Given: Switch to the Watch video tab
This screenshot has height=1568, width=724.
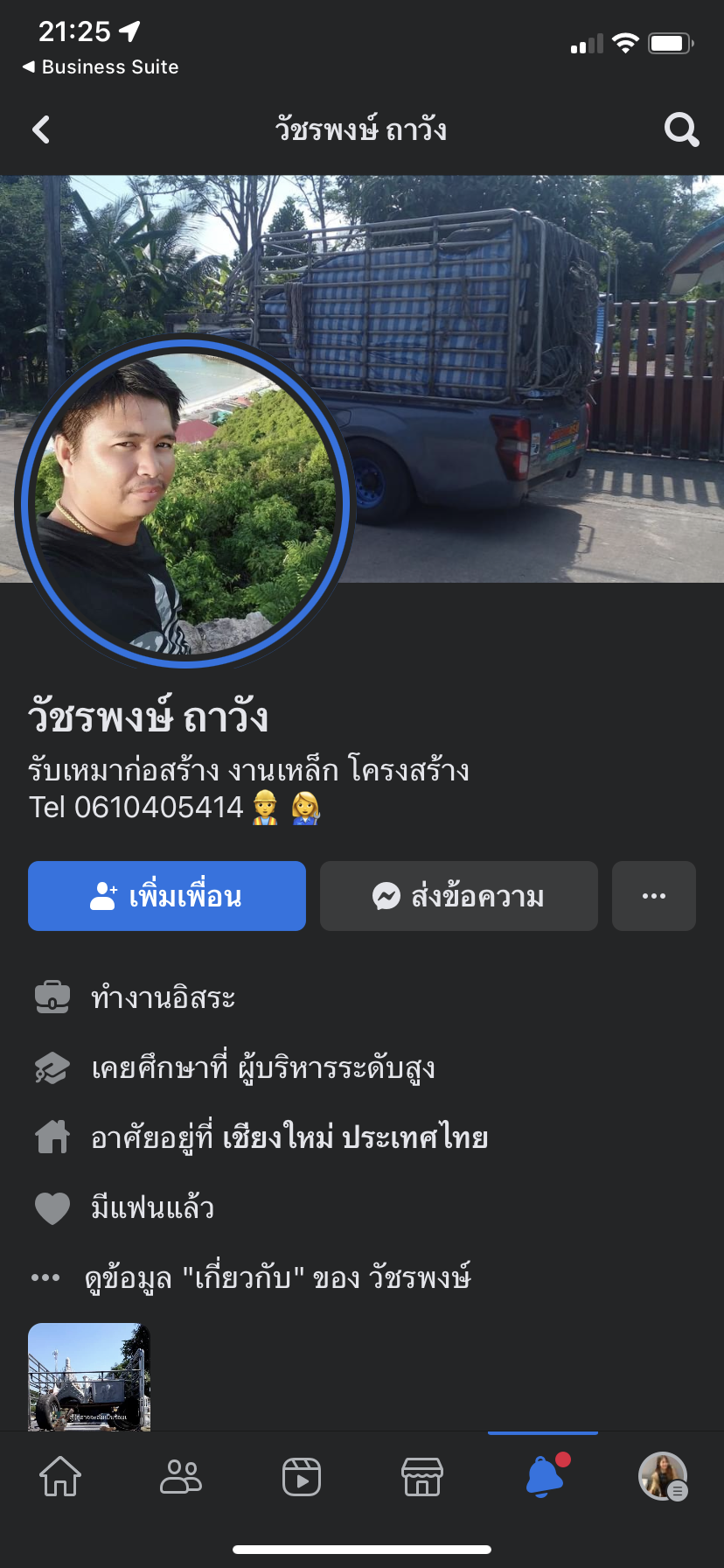Looking at the screenshot, I should click(302, 1477).
